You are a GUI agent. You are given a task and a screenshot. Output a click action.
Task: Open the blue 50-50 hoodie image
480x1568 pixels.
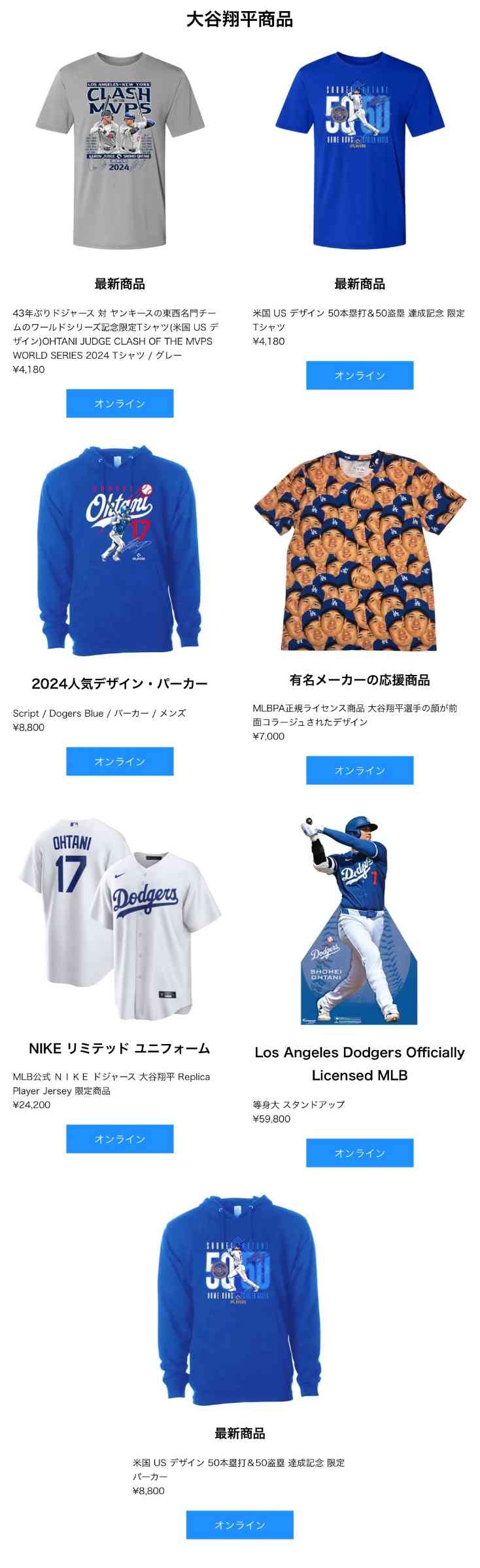click(x=239, y=1300)
